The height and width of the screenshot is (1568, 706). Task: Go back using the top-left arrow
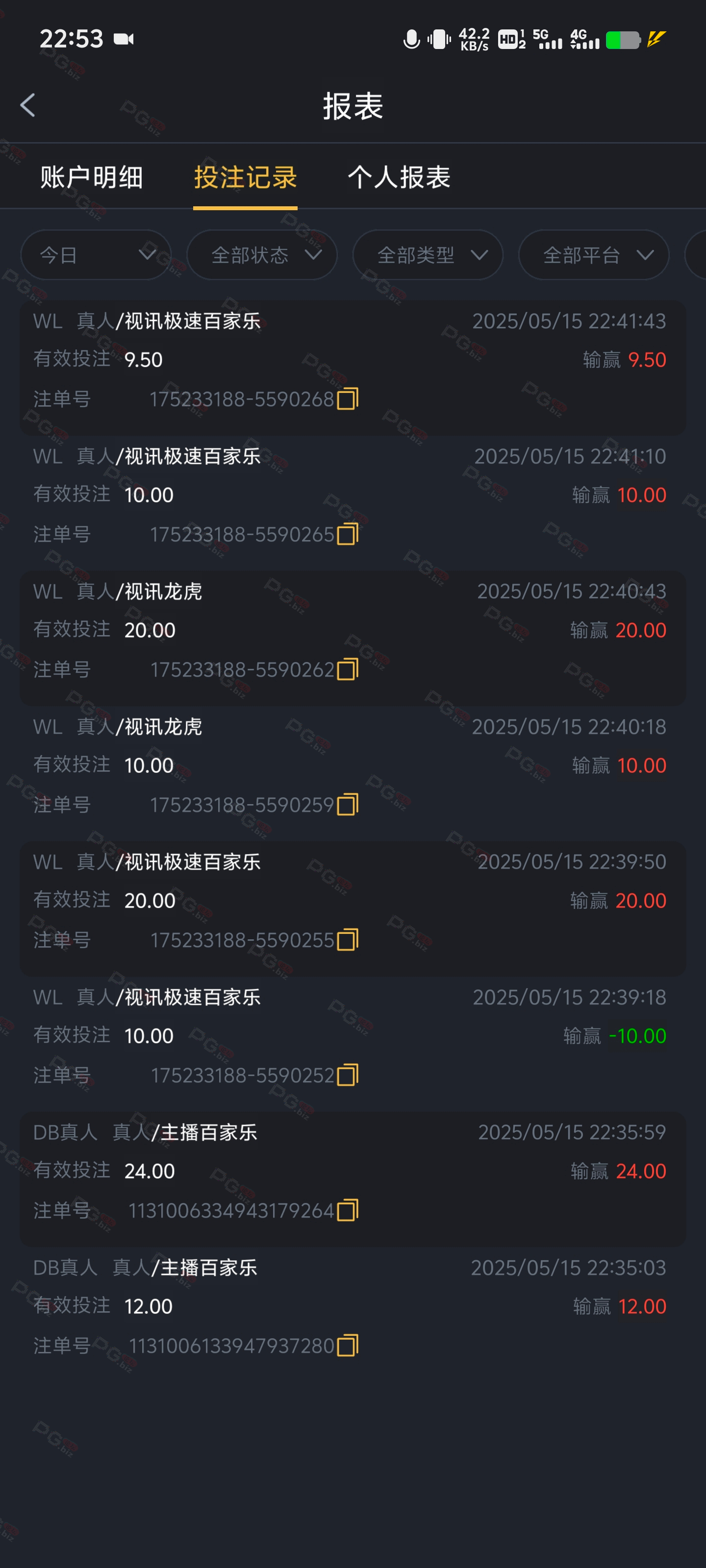27,105
